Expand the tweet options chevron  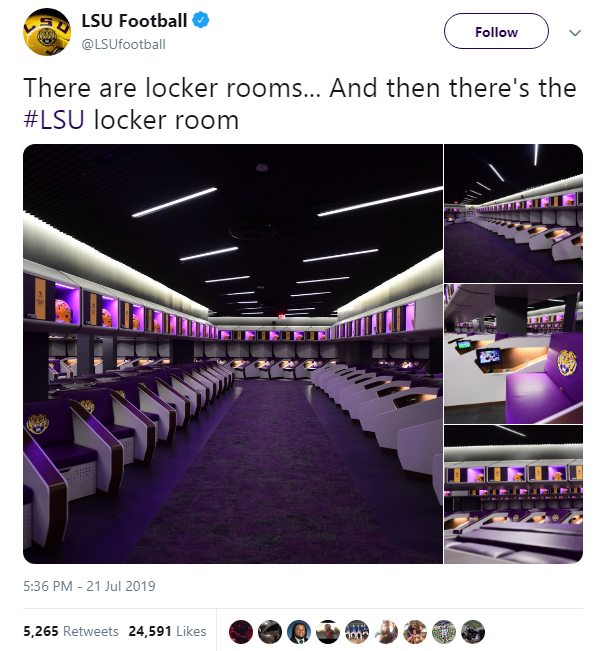575,33
